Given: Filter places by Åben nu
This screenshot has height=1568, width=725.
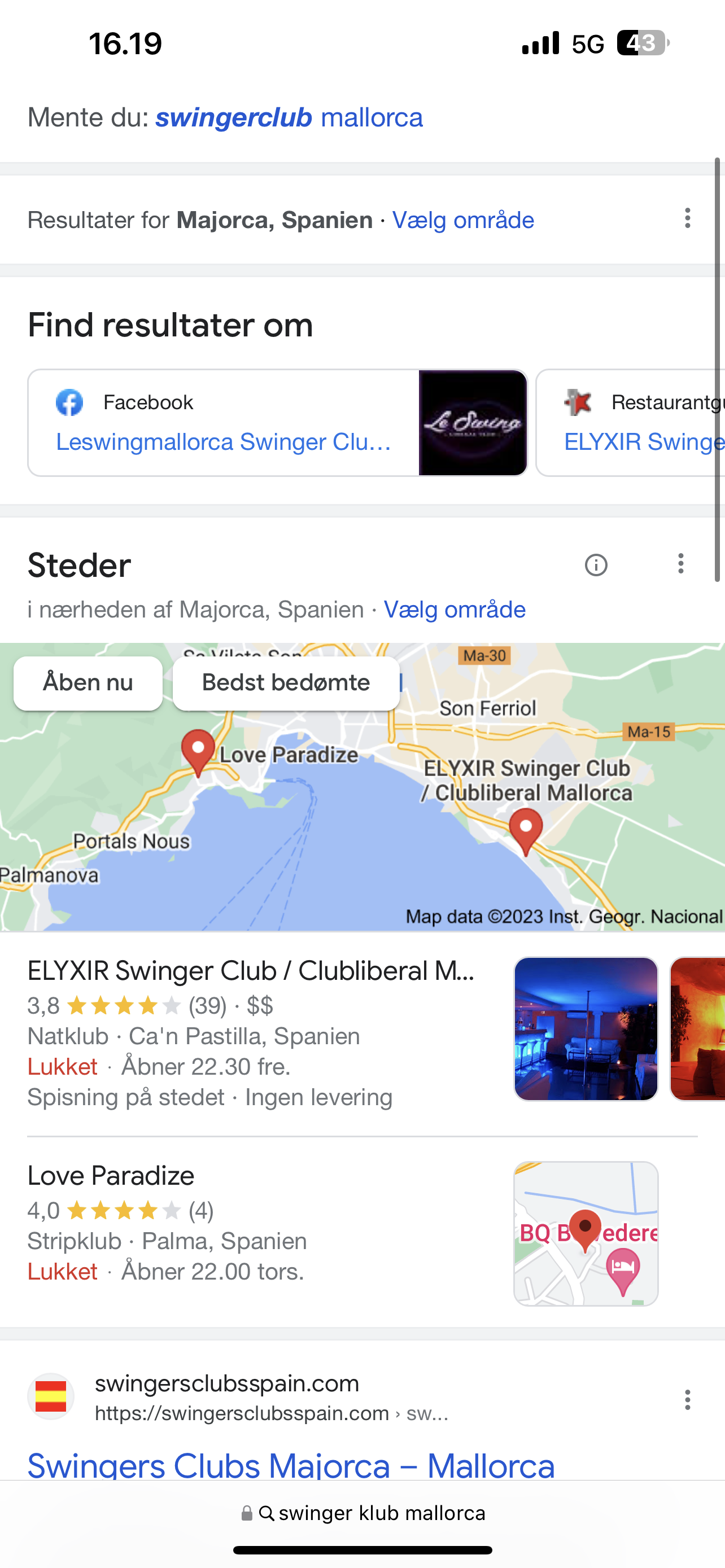Looking at the screenshot, I should pos(88,683).
